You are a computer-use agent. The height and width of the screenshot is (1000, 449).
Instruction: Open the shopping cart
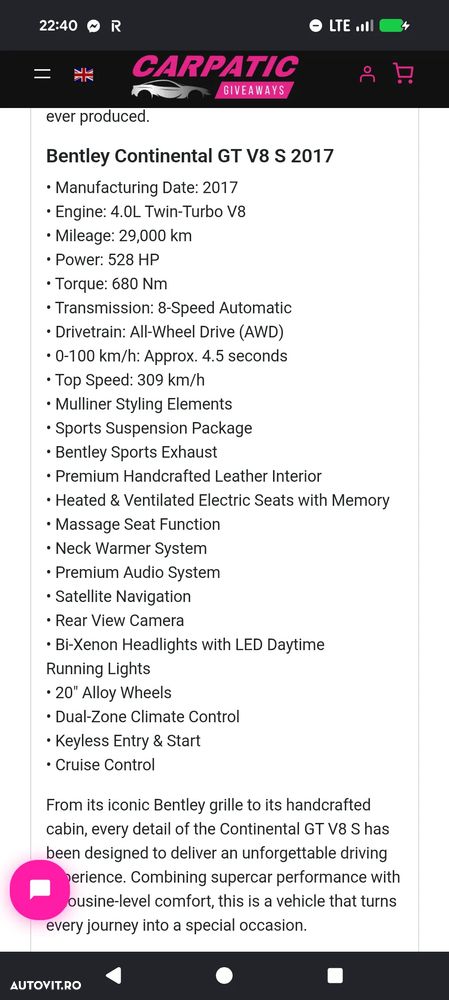(x=403, y=73)
